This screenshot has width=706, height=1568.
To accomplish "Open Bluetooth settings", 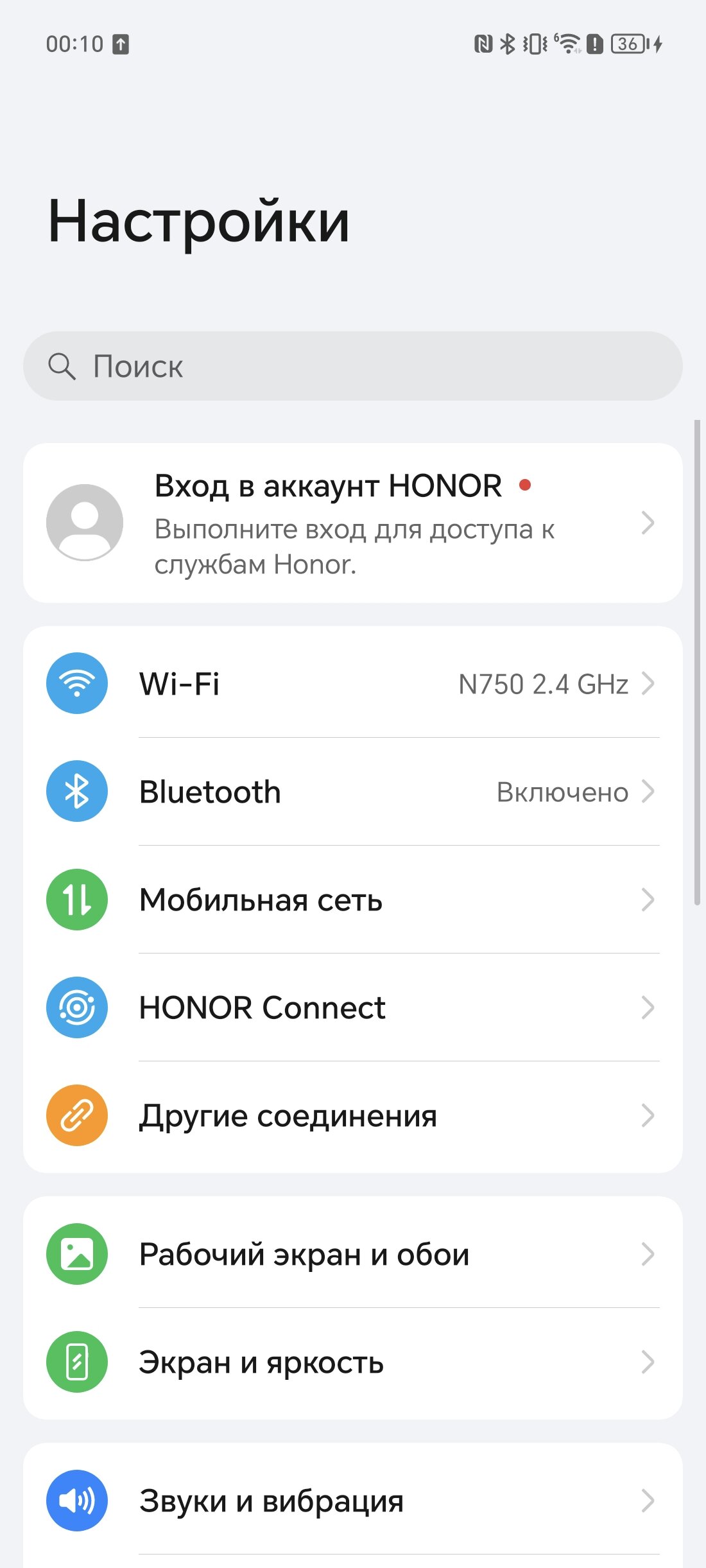I will tap(353, 792).
